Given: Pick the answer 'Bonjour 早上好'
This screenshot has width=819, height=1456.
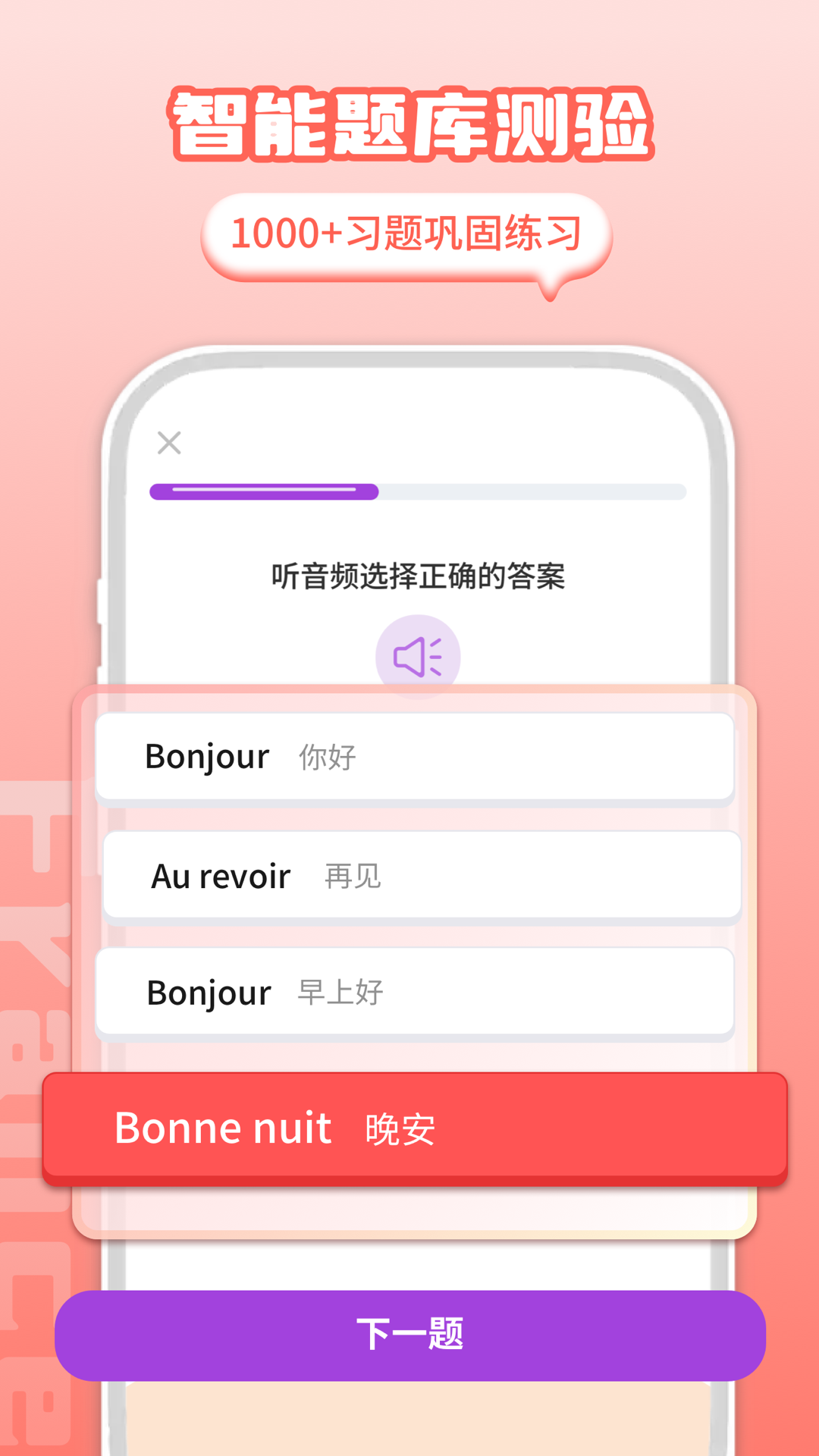Looking at the screenshot, I should click(x=419, y=991).
